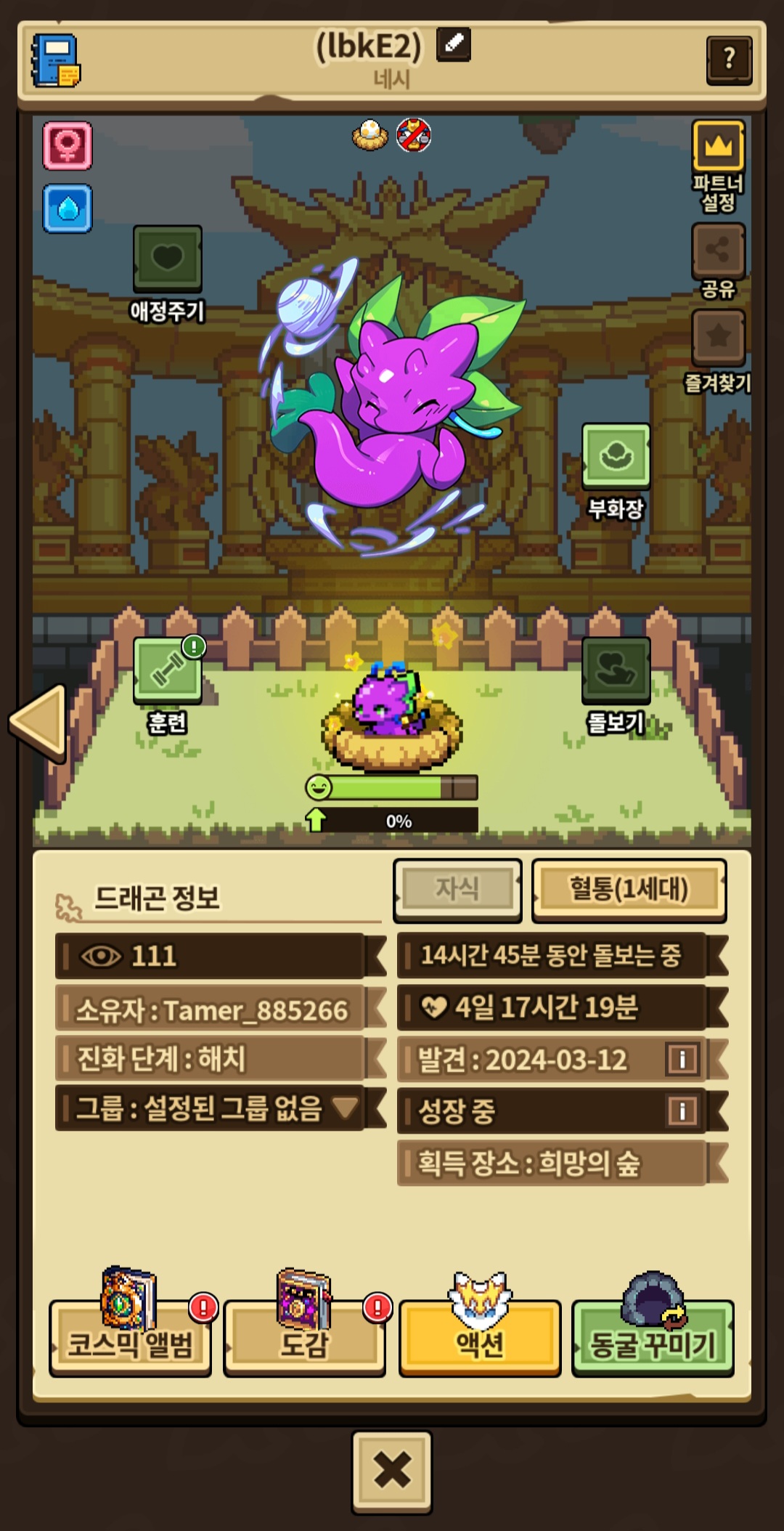Screen dimensions: 784x1531
Task: Open the help question mark button
Action: point(729,58)
